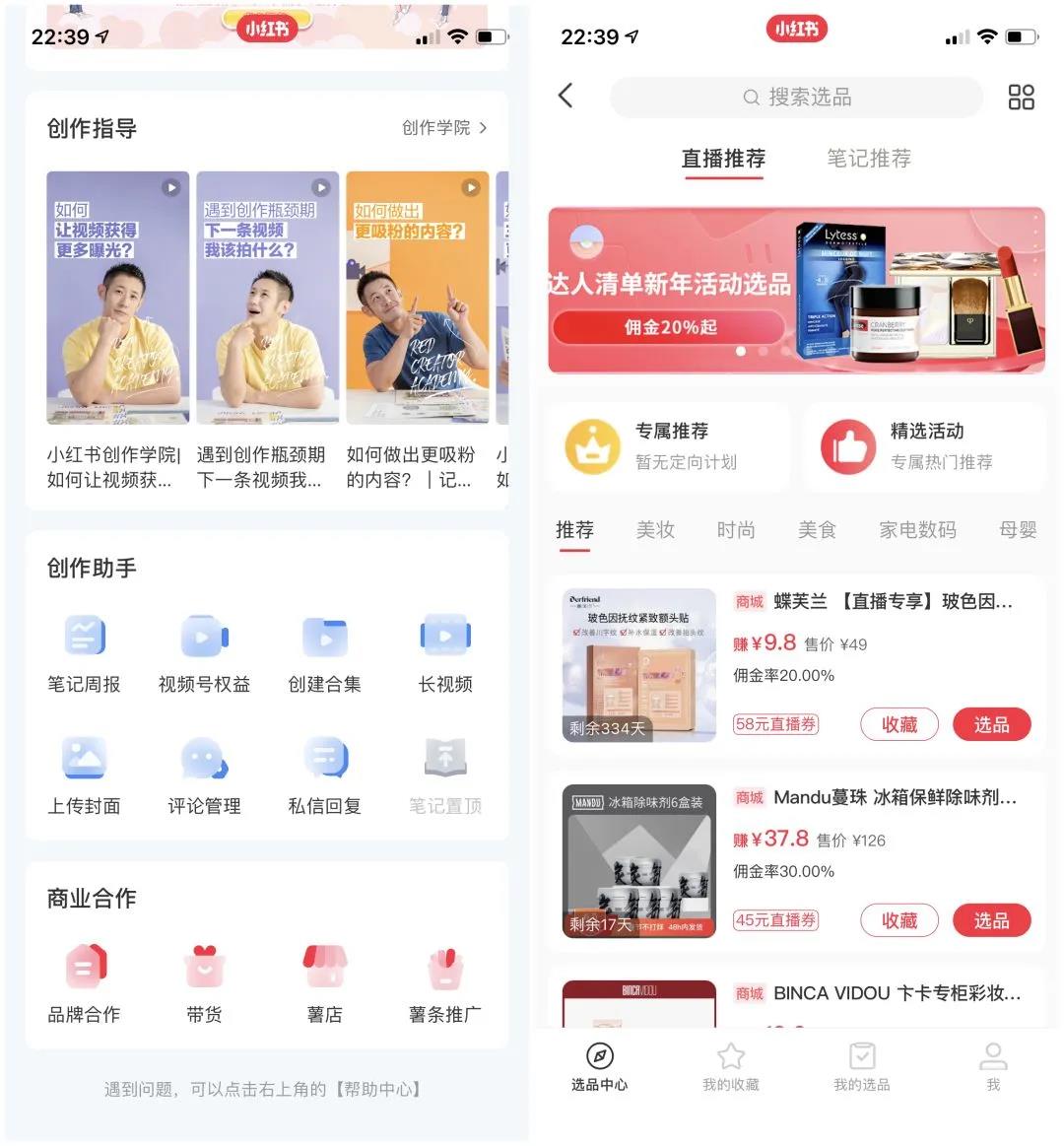Image resolution: width=1064 pixels, height=1146 pixels.
Task: Tap the 搜索选品 search box
Action: [x=796, y=97]
